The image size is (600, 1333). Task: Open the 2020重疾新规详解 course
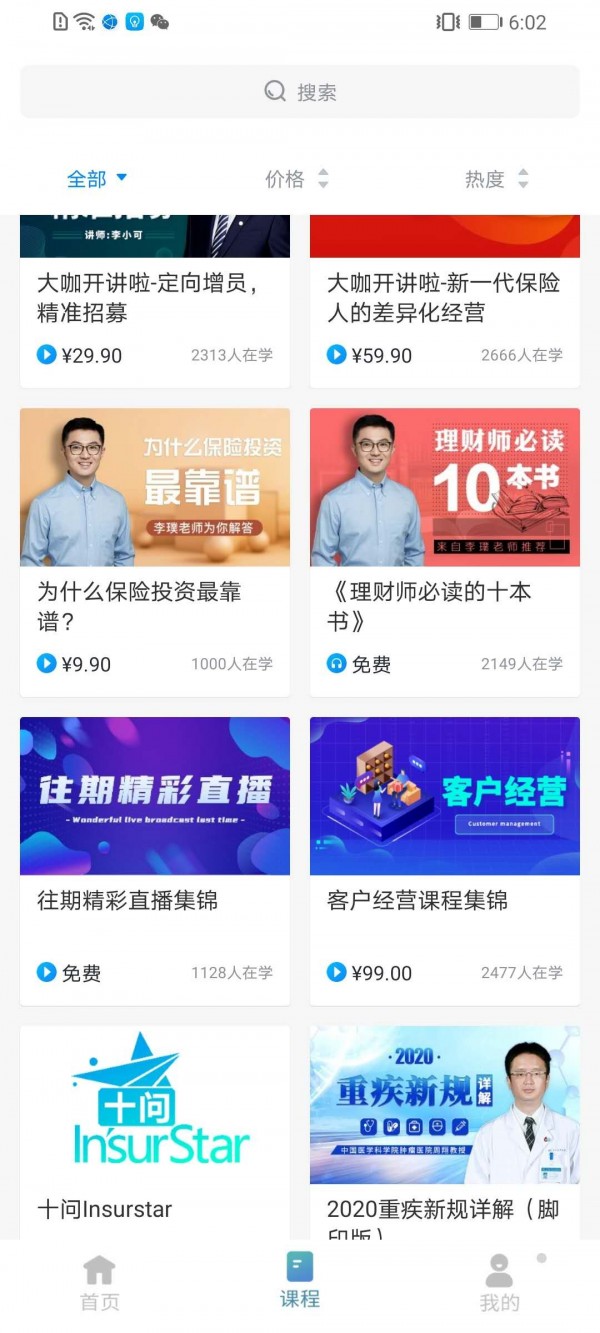coord(445,1130)
